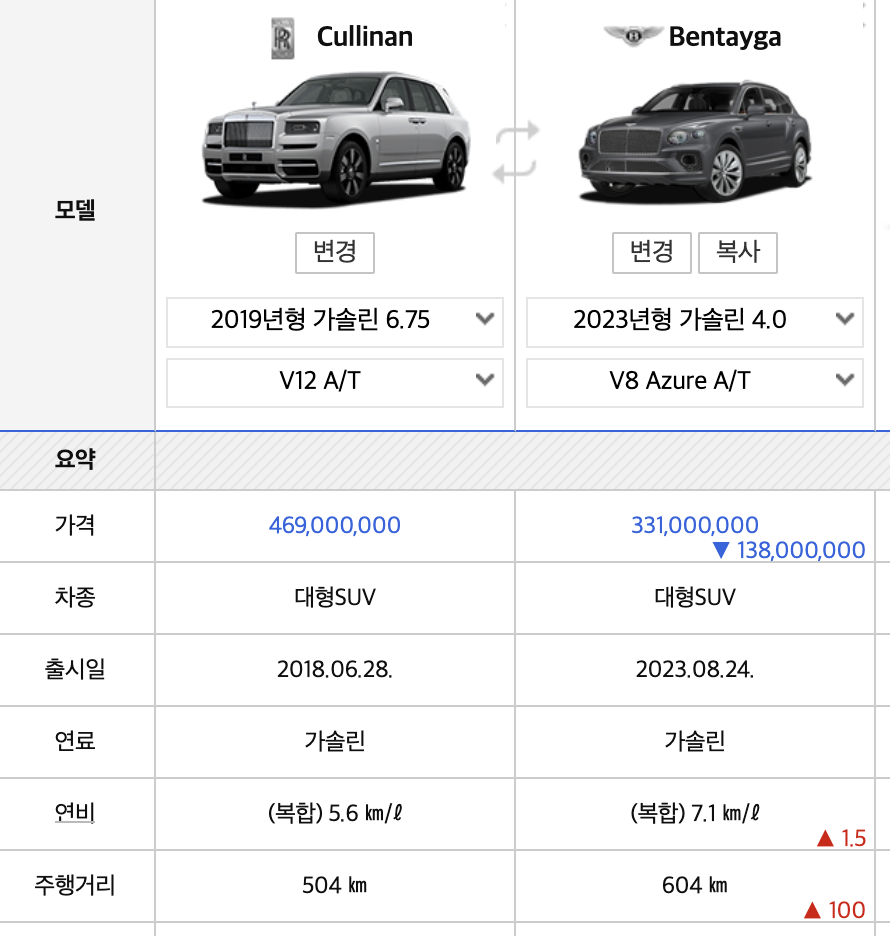Image resolution: width=890 pixels, height=936 pixels.
Task: Click the Bentley winged badge icon
Action: click(x=632, y=37)
